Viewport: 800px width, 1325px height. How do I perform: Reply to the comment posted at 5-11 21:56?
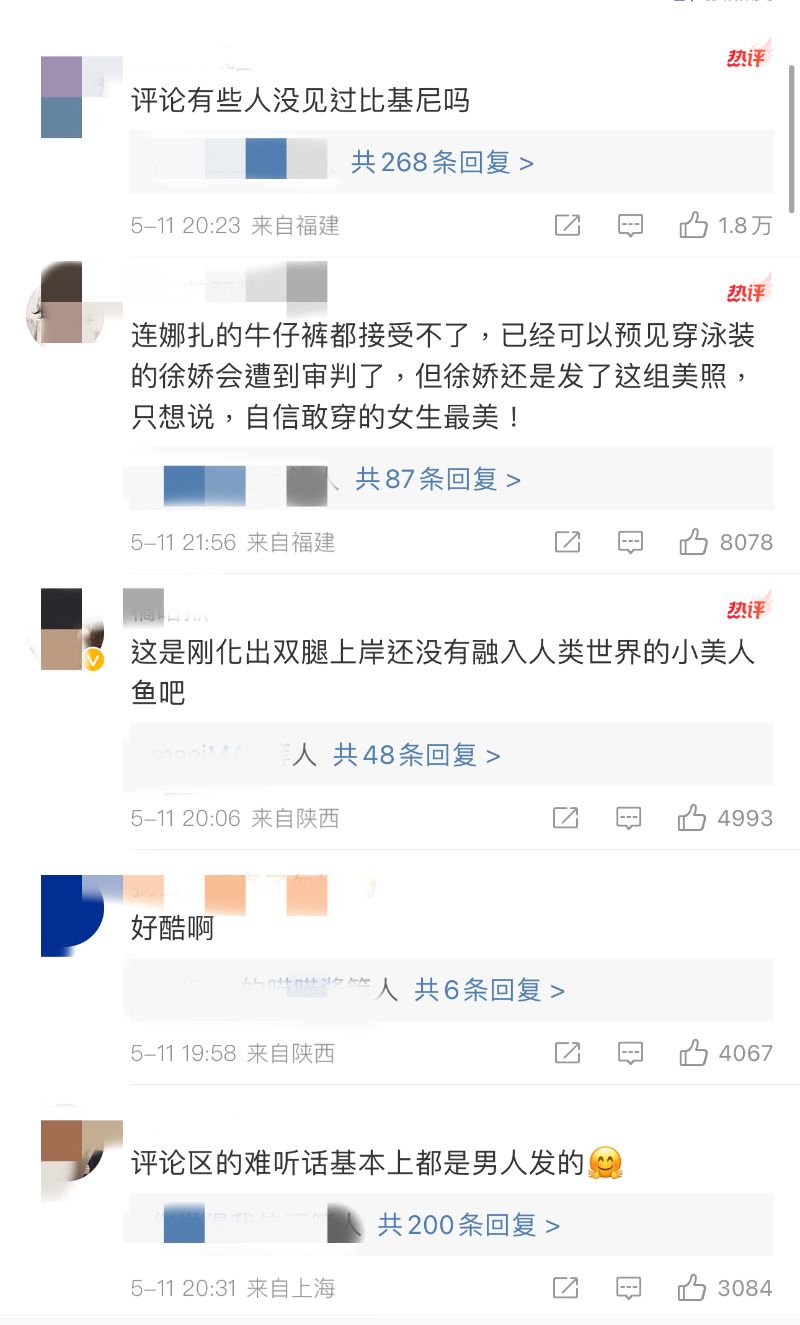[630, 542]
